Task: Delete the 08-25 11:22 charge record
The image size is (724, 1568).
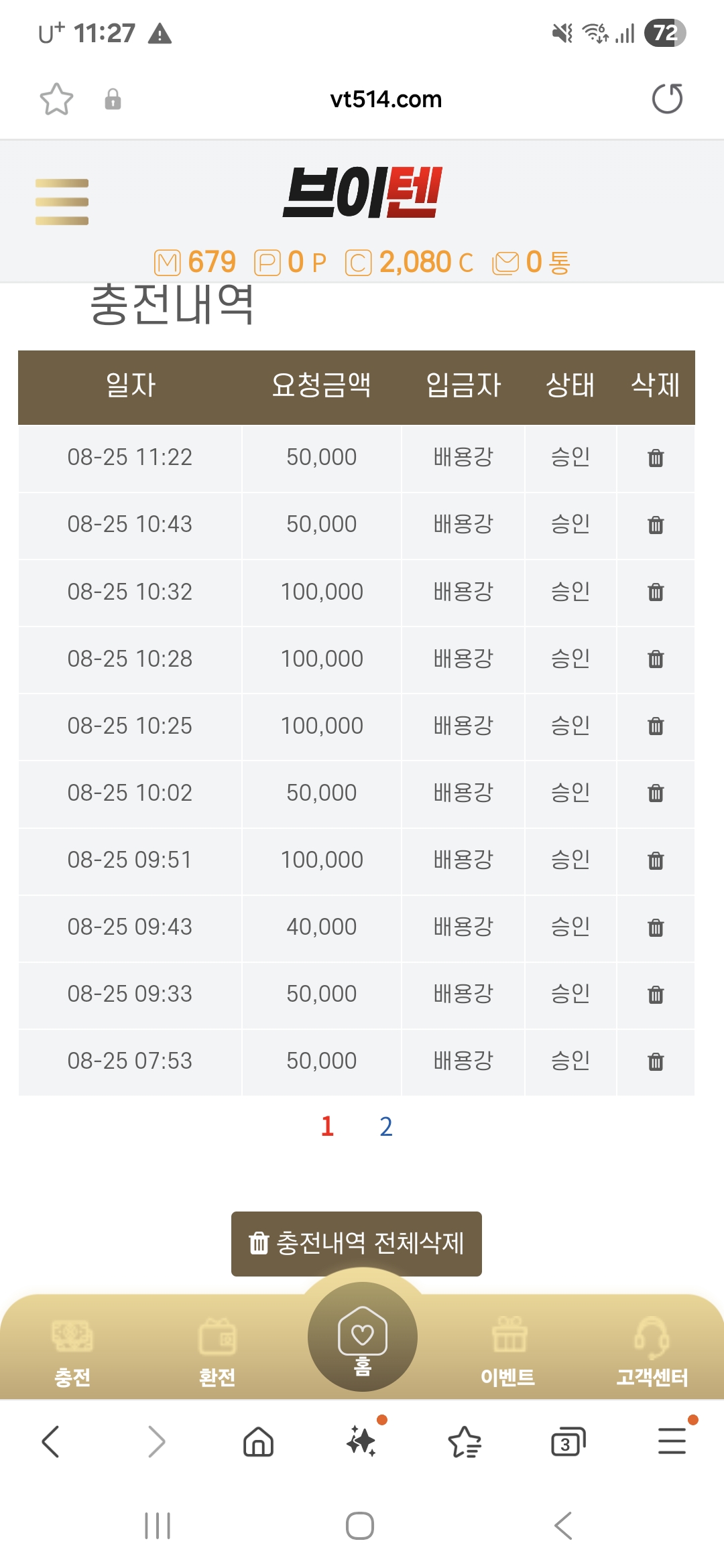Action: pos(656,458)
